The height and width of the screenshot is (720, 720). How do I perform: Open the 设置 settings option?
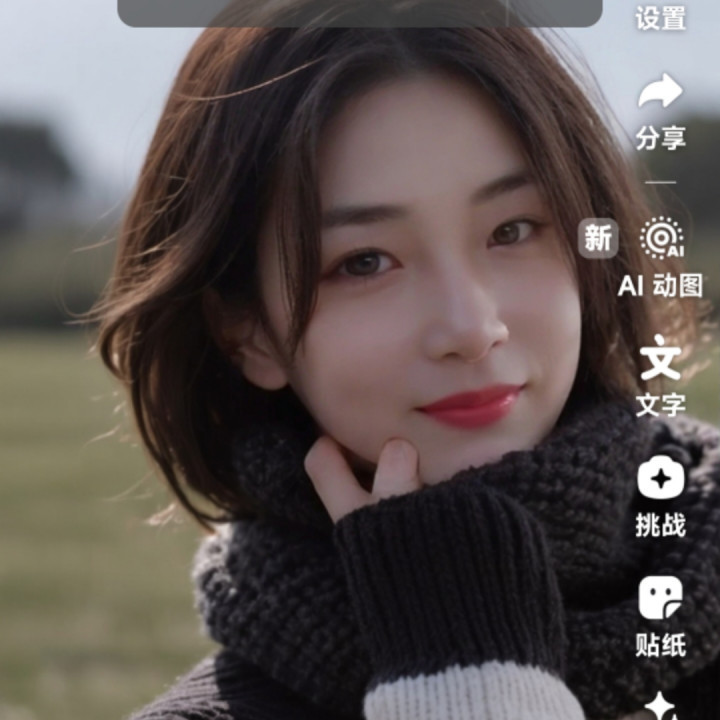coord(660,17)
